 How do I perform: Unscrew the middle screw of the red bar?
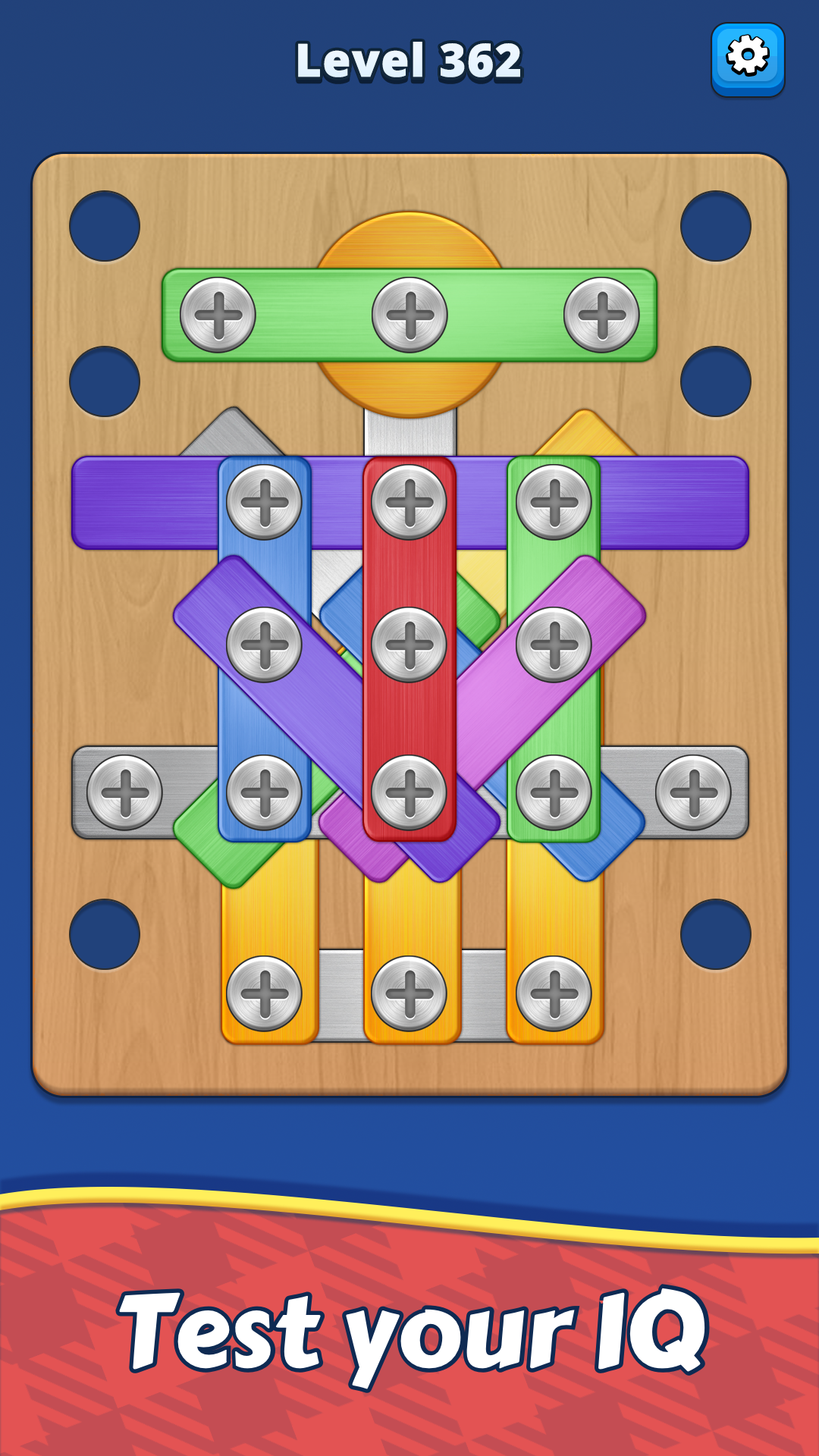pyautogui.click(x=409, y=645)
